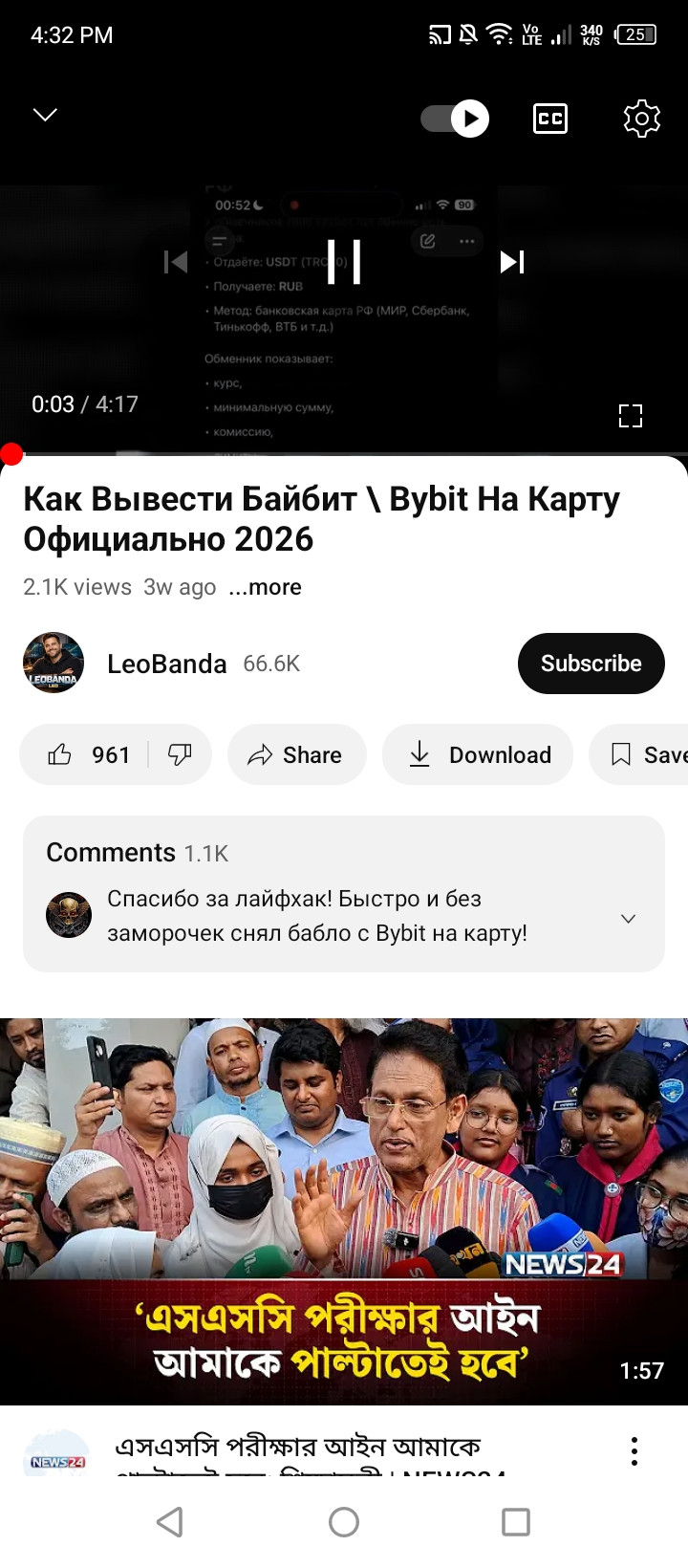Screen dimensions: 688x1568
Task: Share this video
Action: click(296, 755)
